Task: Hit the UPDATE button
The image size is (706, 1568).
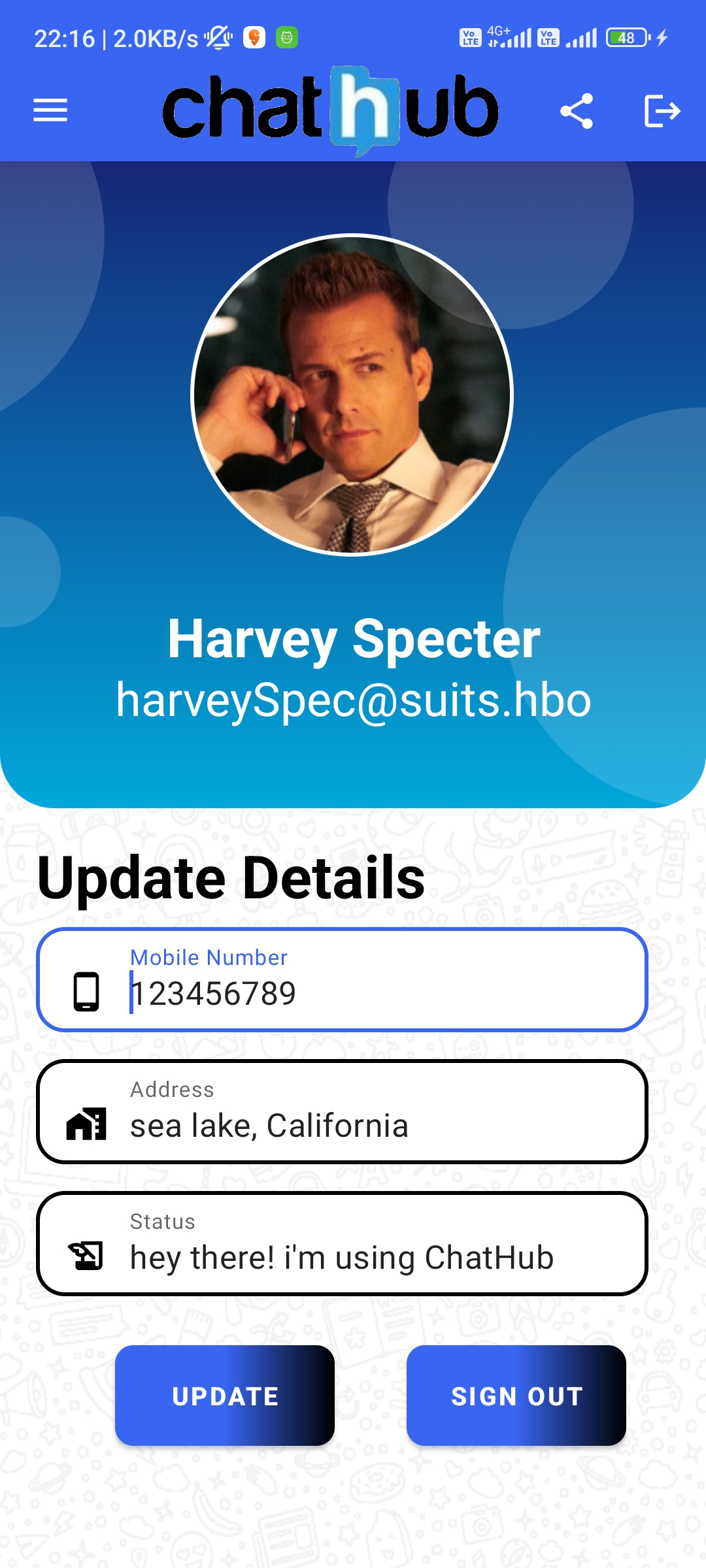Action: pyautogui.click(x=225, y=1396)
